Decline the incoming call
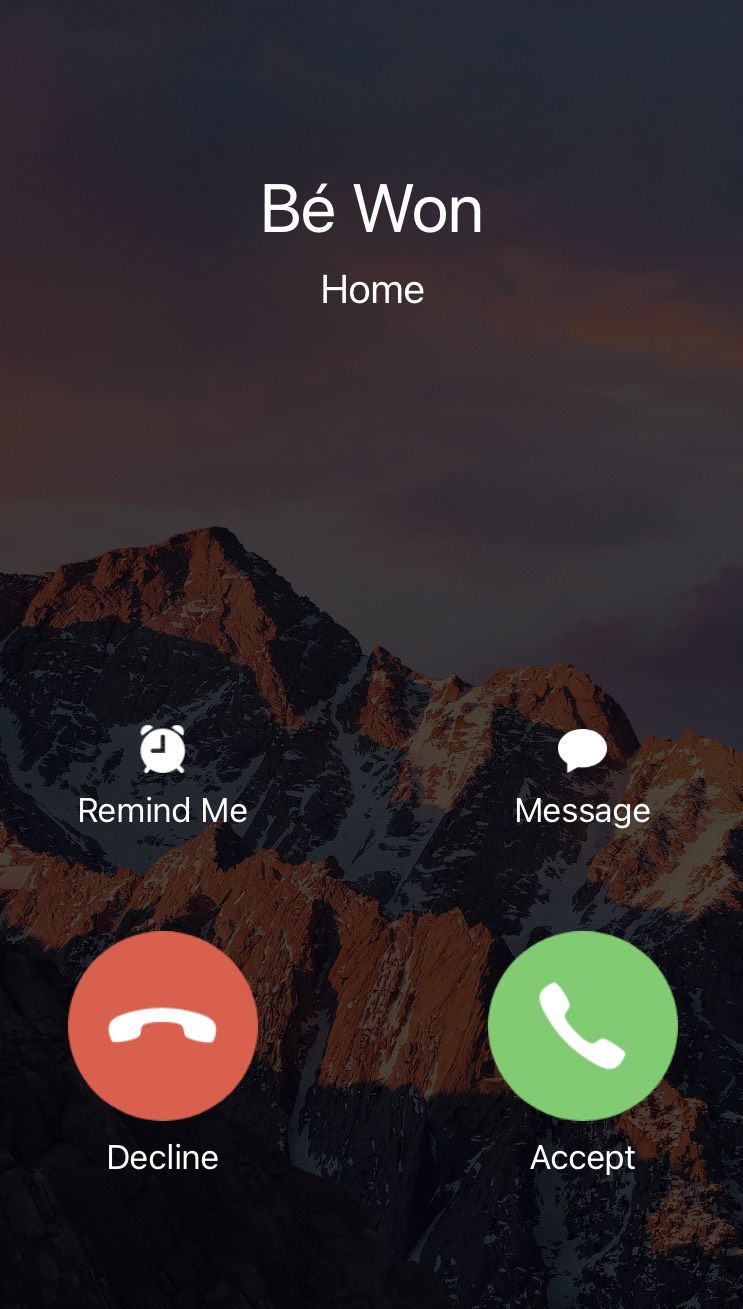 click(163, 1025)
